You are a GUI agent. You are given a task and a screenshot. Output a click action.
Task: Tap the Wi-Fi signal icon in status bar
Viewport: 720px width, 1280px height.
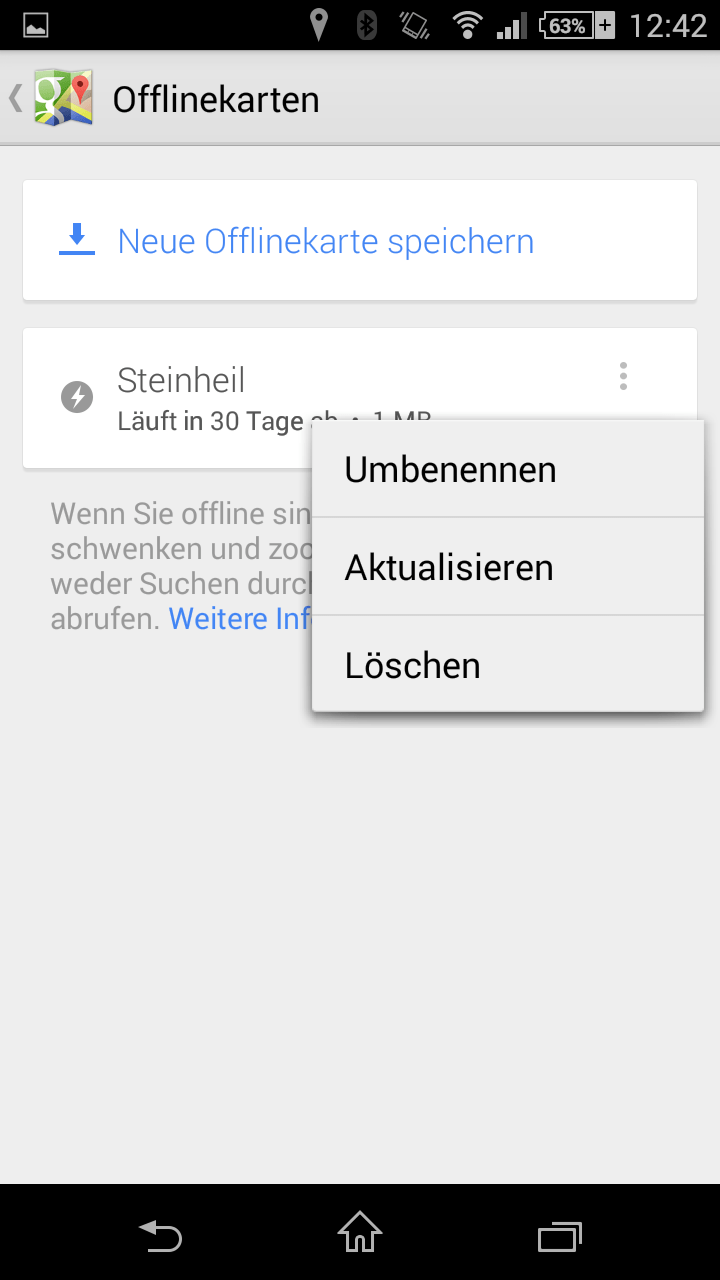[x=466, y=25]
